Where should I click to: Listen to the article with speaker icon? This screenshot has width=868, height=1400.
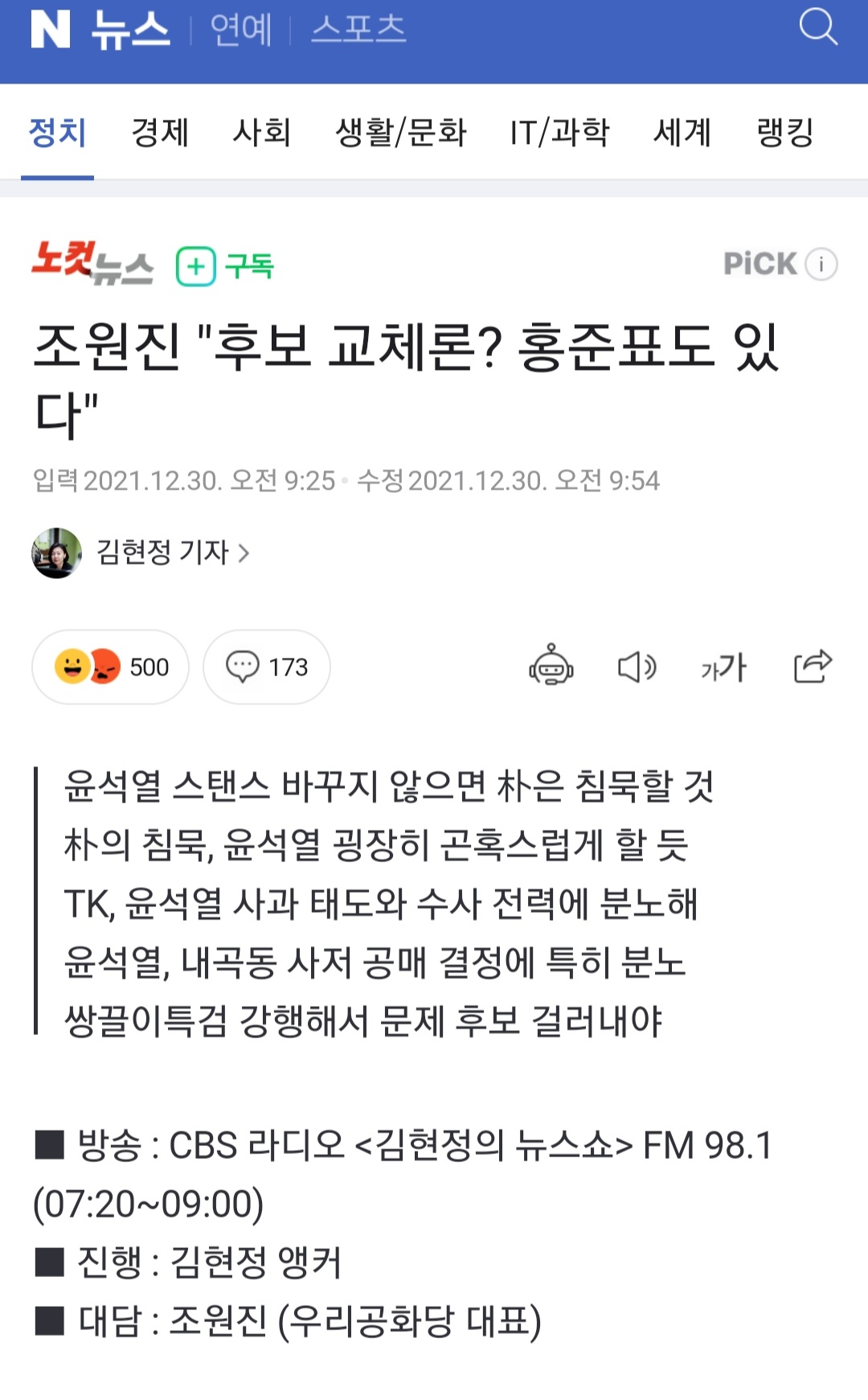pyautogui.click(x=637, y=667)
